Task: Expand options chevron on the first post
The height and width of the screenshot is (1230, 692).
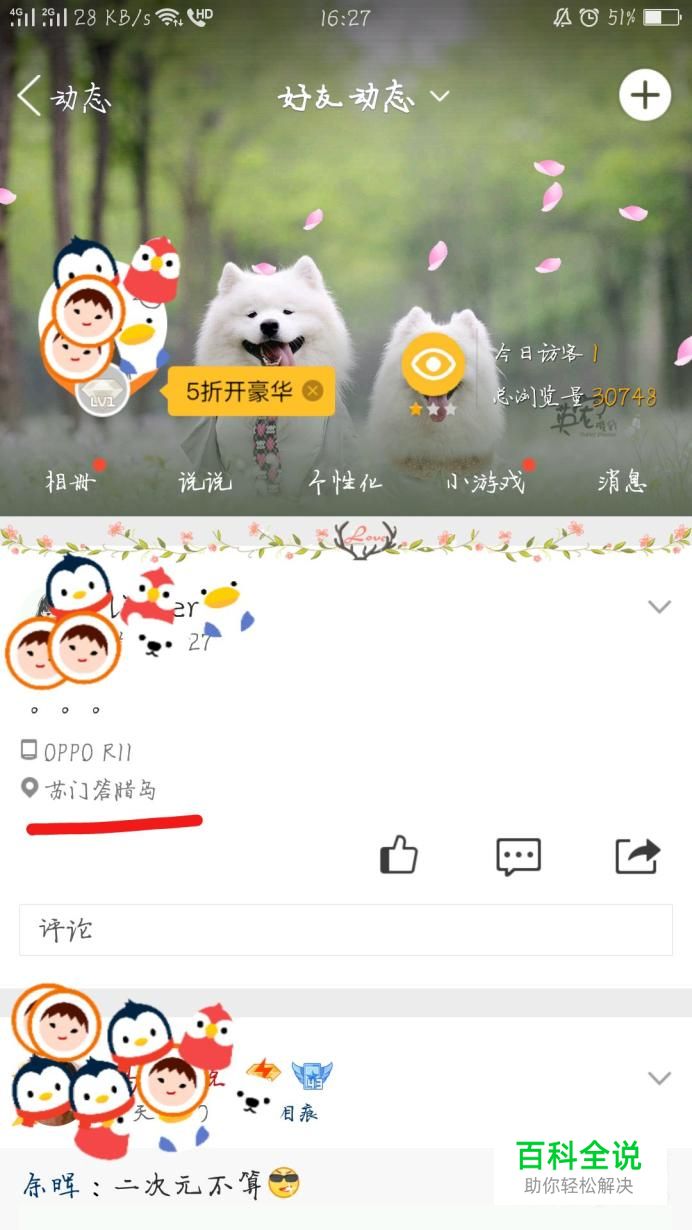Action: 659,606
